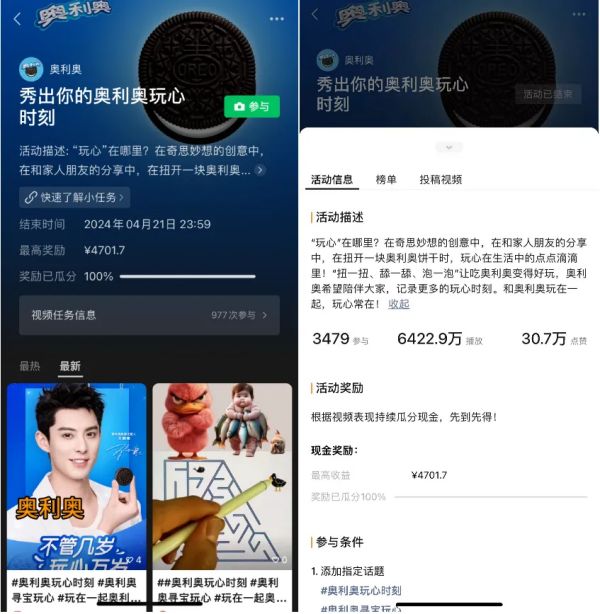Open the 视频任务信息 row
The width and height of the screenshot is (600, 614).
coord(149,315)
